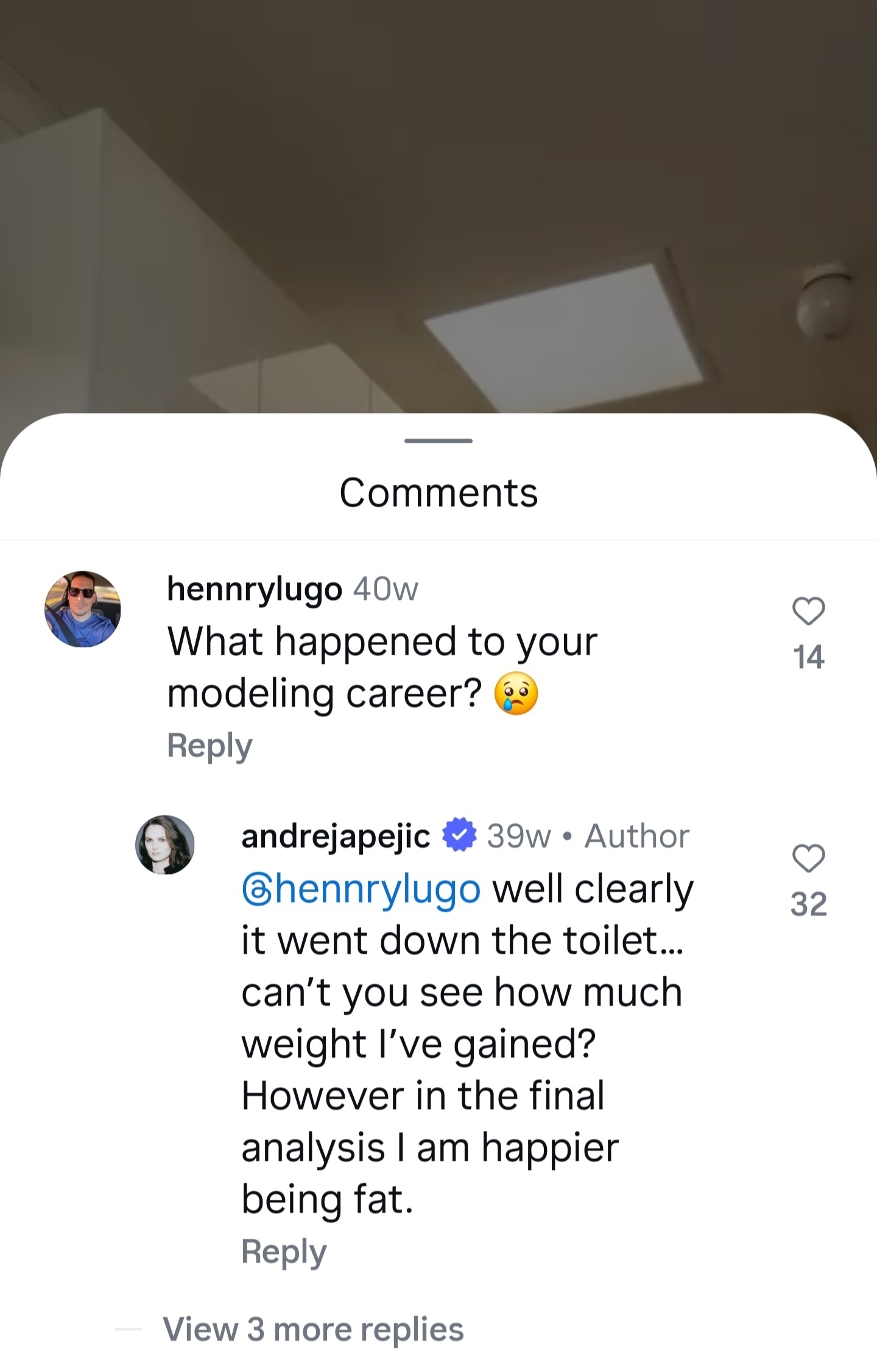The image size is (877, 1372).
Task: Tap the @hennrylugo mention in the reply
Action: click(x=361, y=890)
